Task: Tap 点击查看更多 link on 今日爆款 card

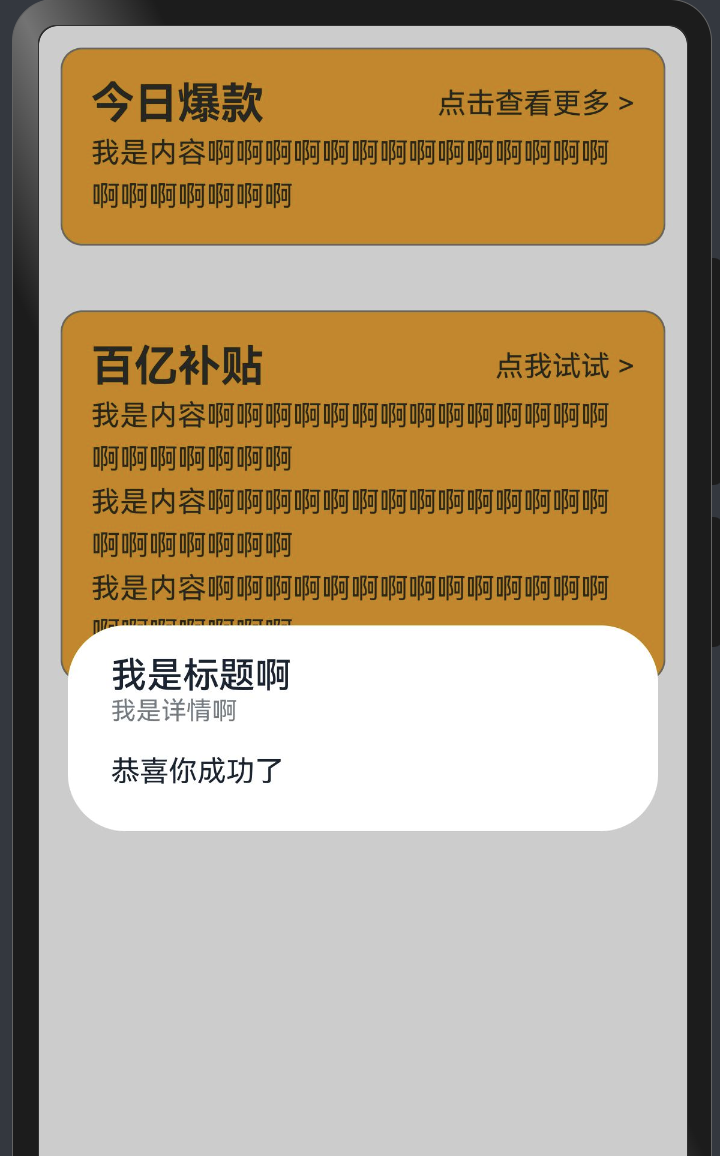Action: [x=535, y=103]
